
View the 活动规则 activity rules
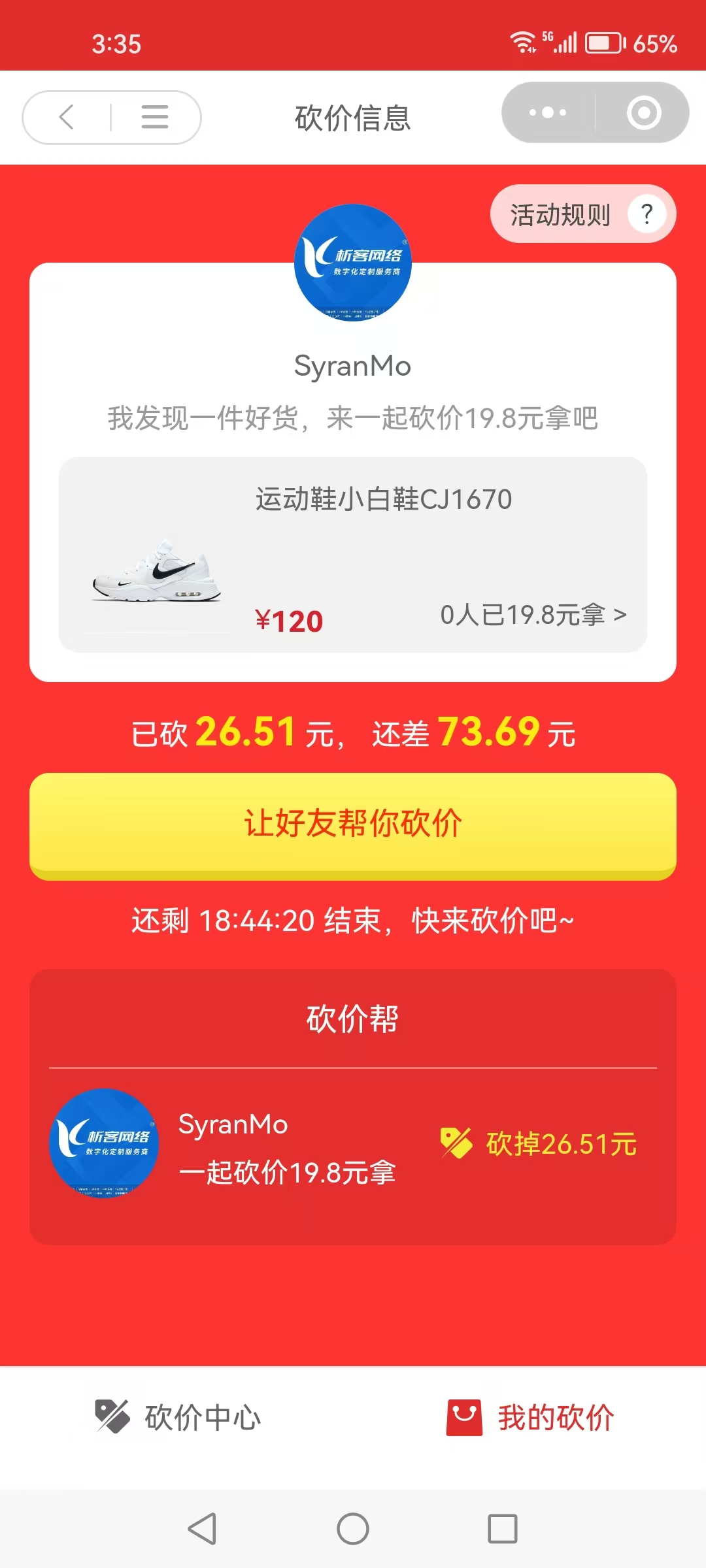pyautogui.click(x=582, y=214)
